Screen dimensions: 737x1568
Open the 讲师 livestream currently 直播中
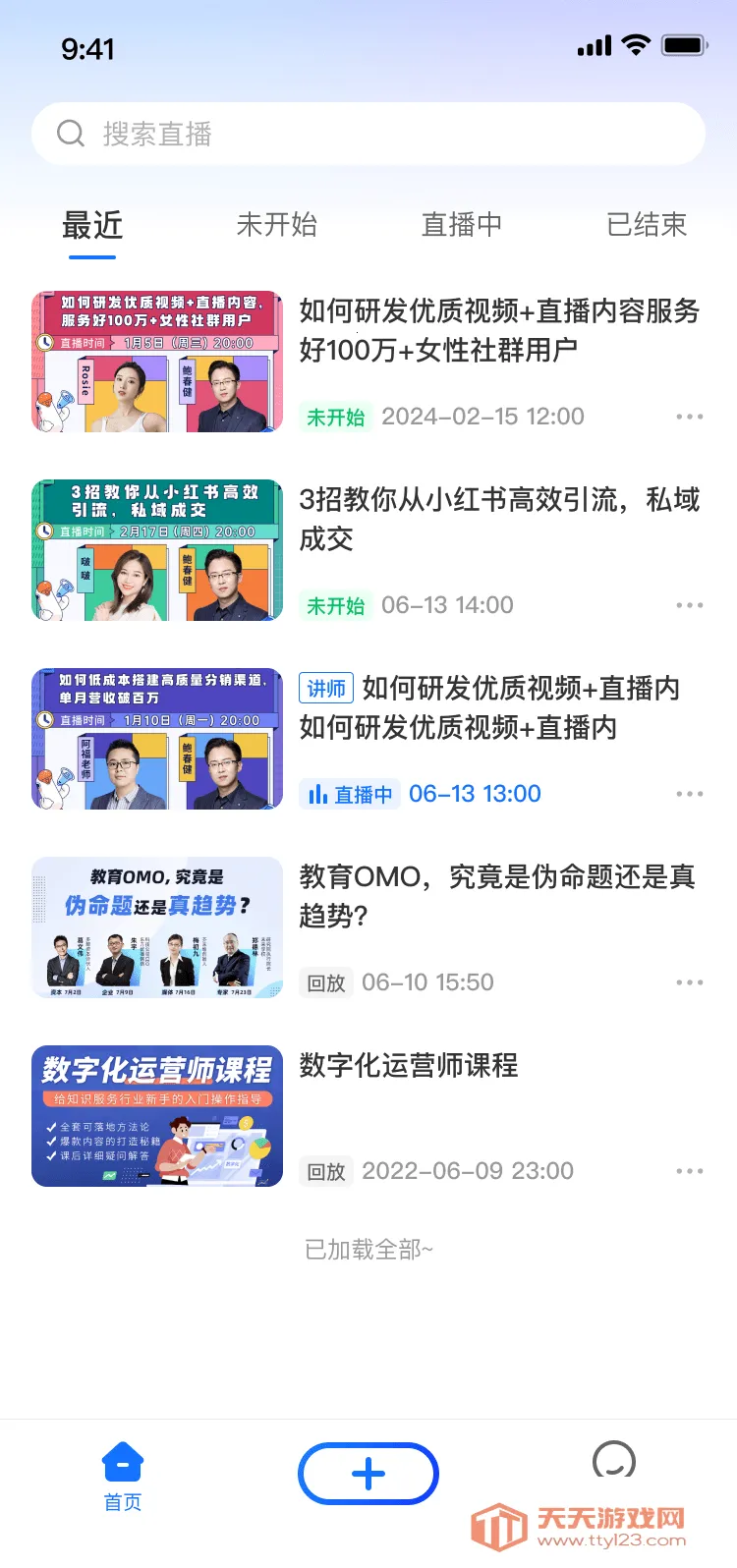[498, 707]
